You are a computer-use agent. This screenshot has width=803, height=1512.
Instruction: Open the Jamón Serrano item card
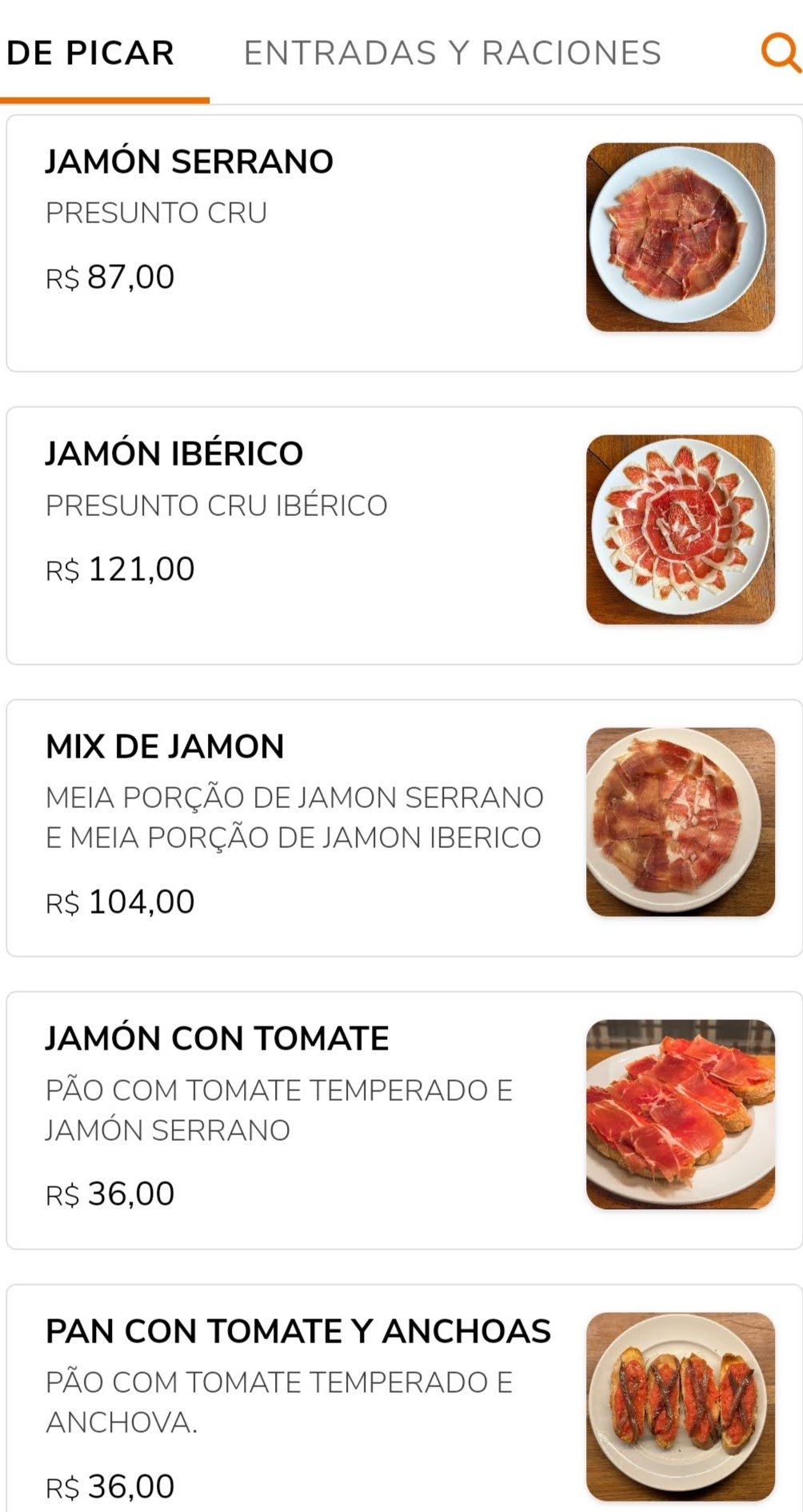(404, 243)
